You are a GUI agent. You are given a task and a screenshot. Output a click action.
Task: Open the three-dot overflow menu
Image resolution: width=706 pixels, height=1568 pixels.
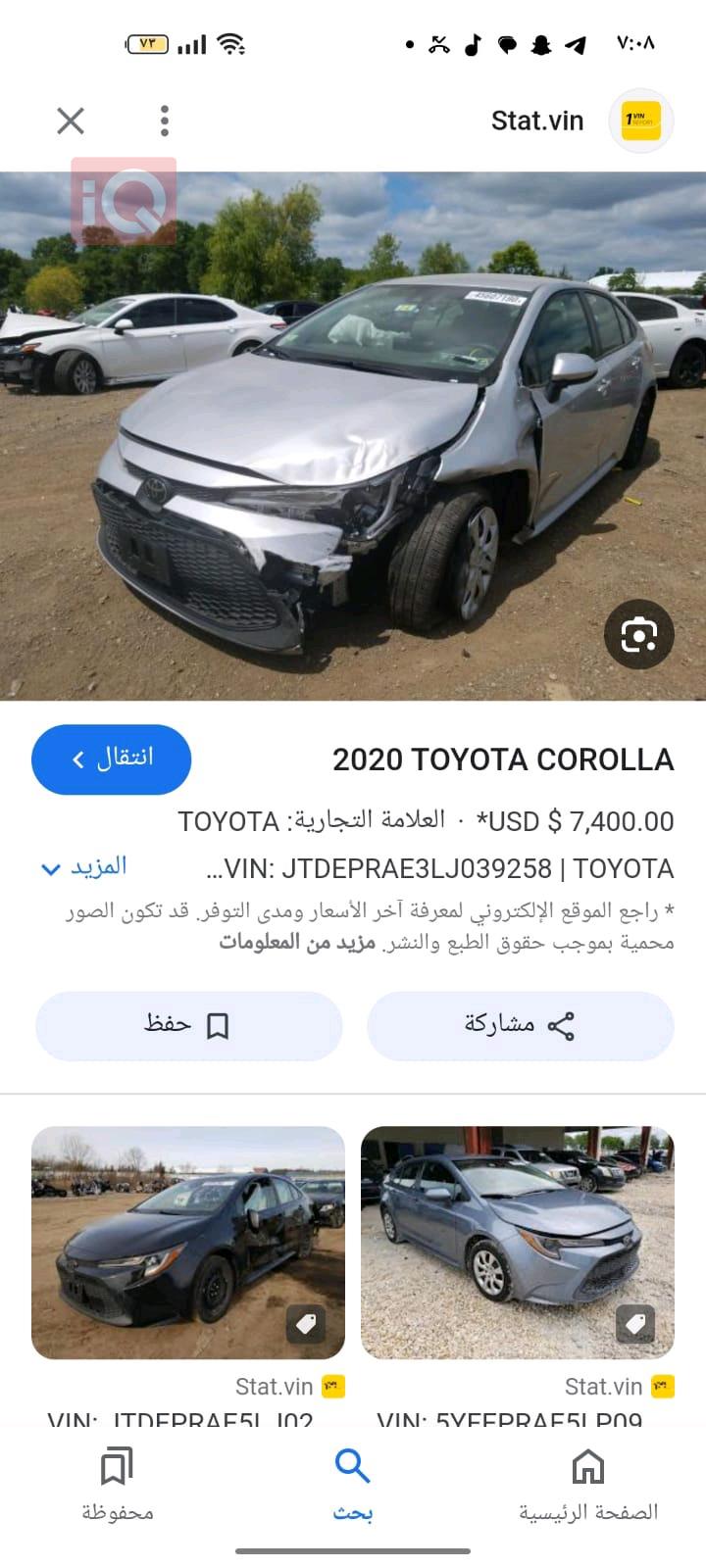[165, 121]
